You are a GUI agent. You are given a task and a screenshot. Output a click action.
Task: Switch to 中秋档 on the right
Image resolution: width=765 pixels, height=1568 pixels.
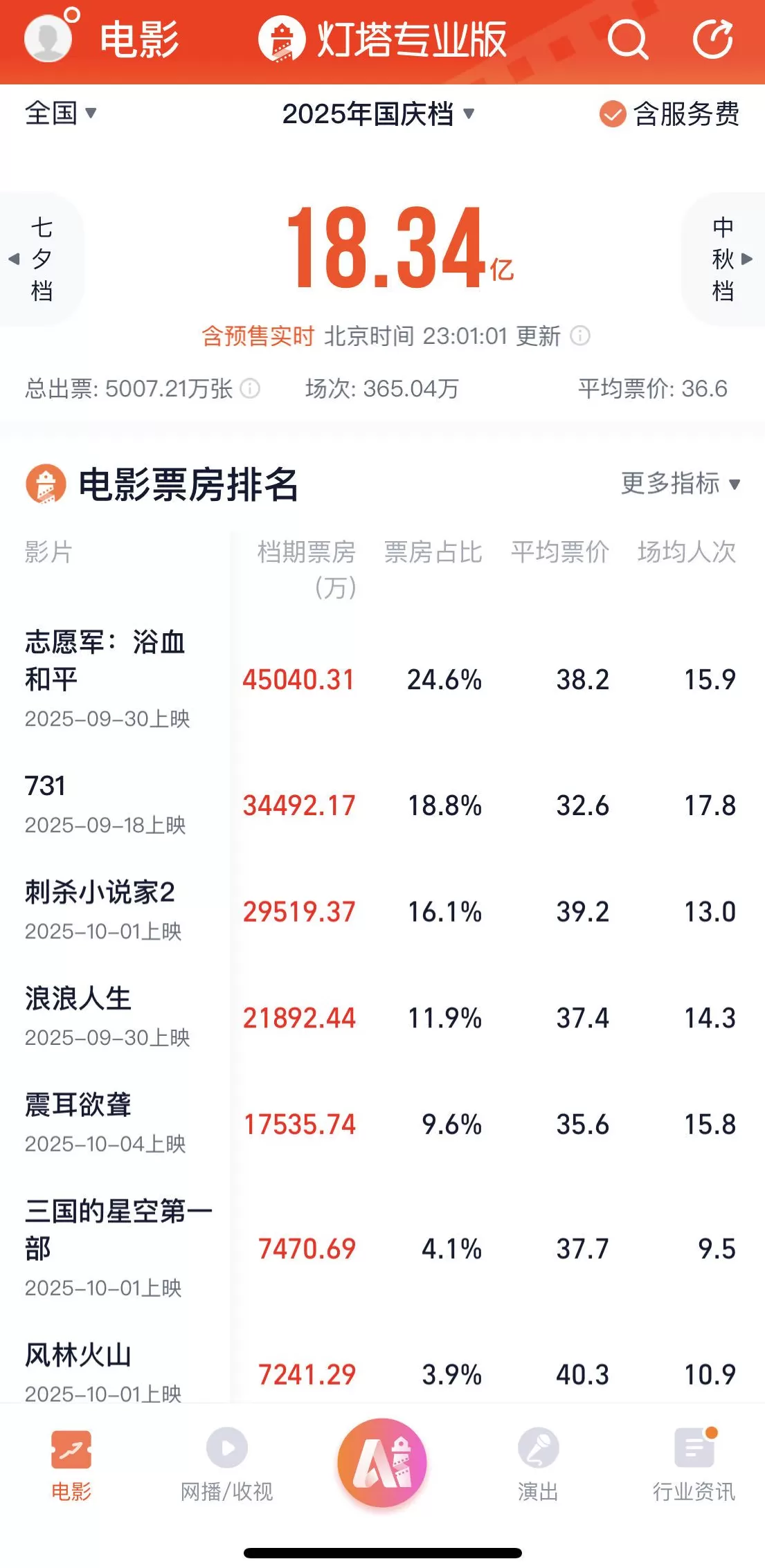(721, 258)
